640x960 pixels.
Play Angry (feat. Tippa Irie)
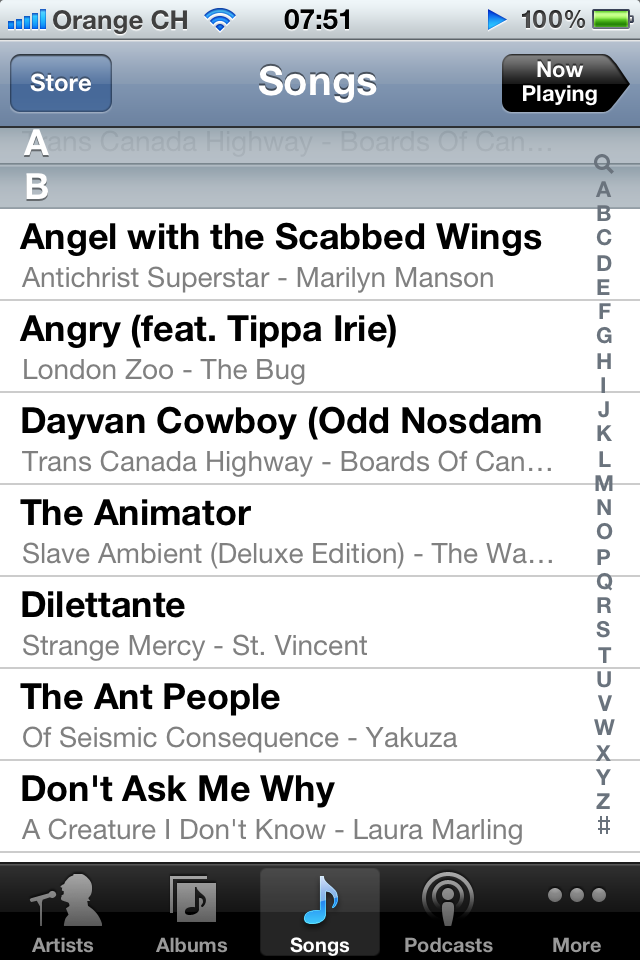(290, 346)
